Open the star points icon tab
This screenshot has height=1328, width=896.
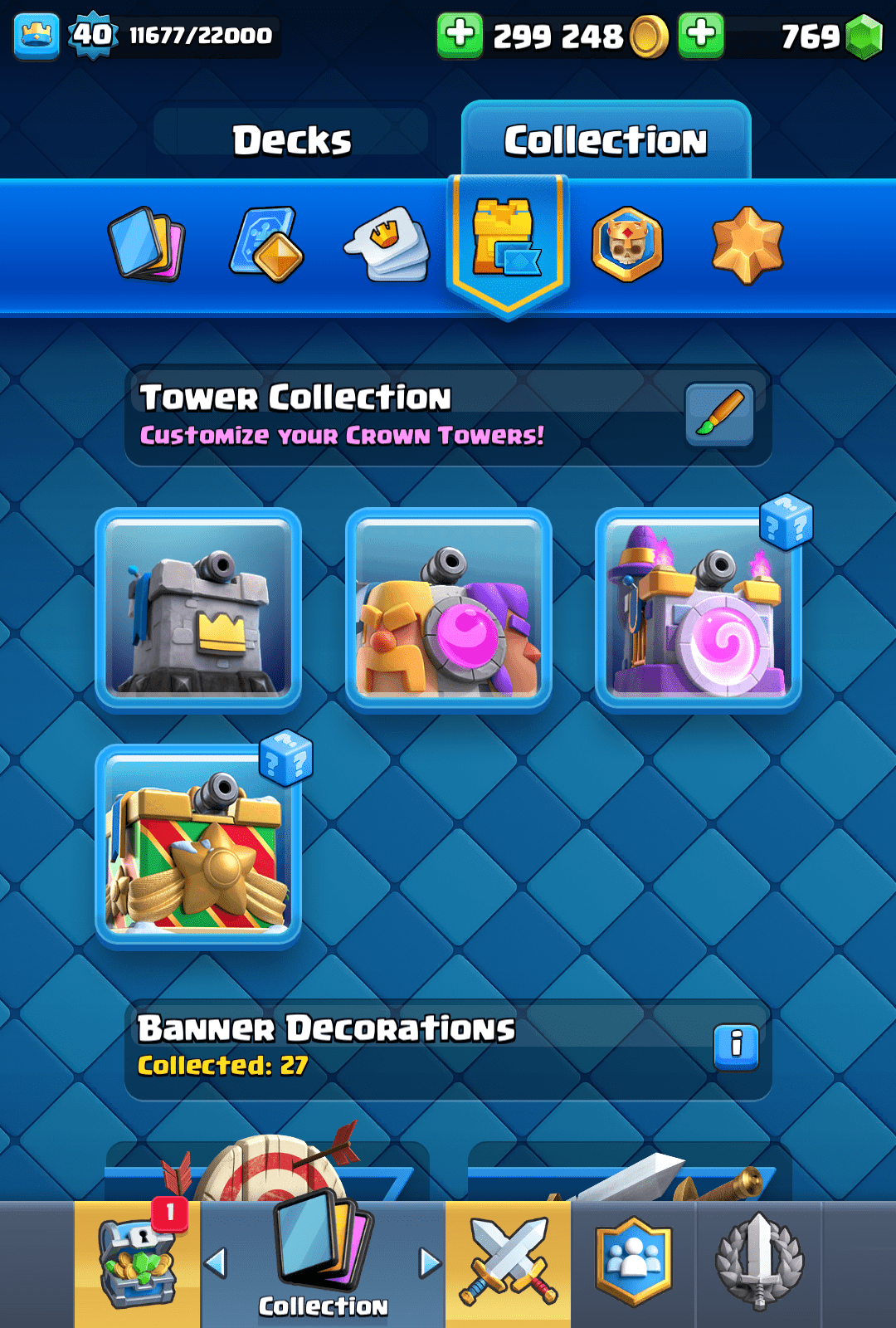(747, 244)
